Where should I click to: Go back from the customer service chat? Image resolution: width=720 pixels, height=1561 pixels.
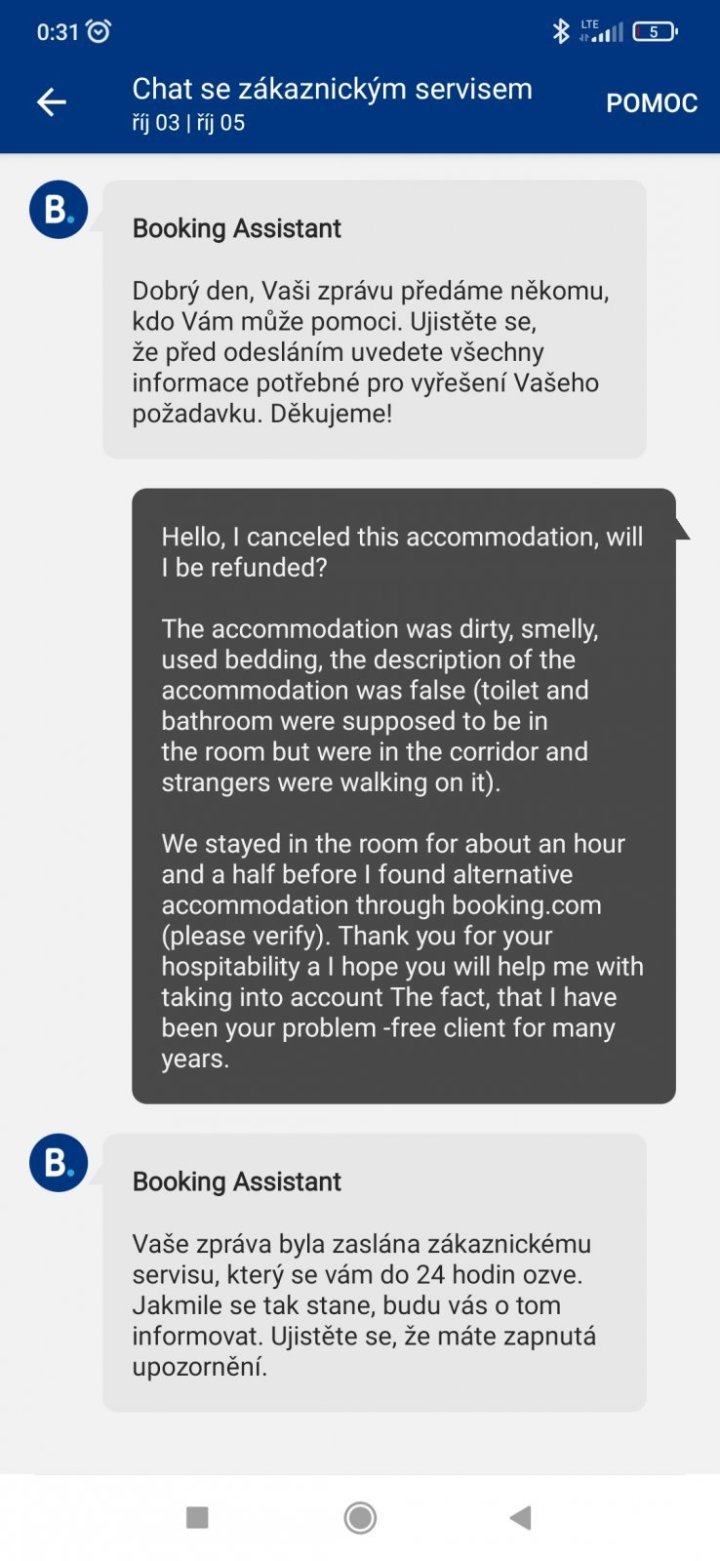click(51, 102)
